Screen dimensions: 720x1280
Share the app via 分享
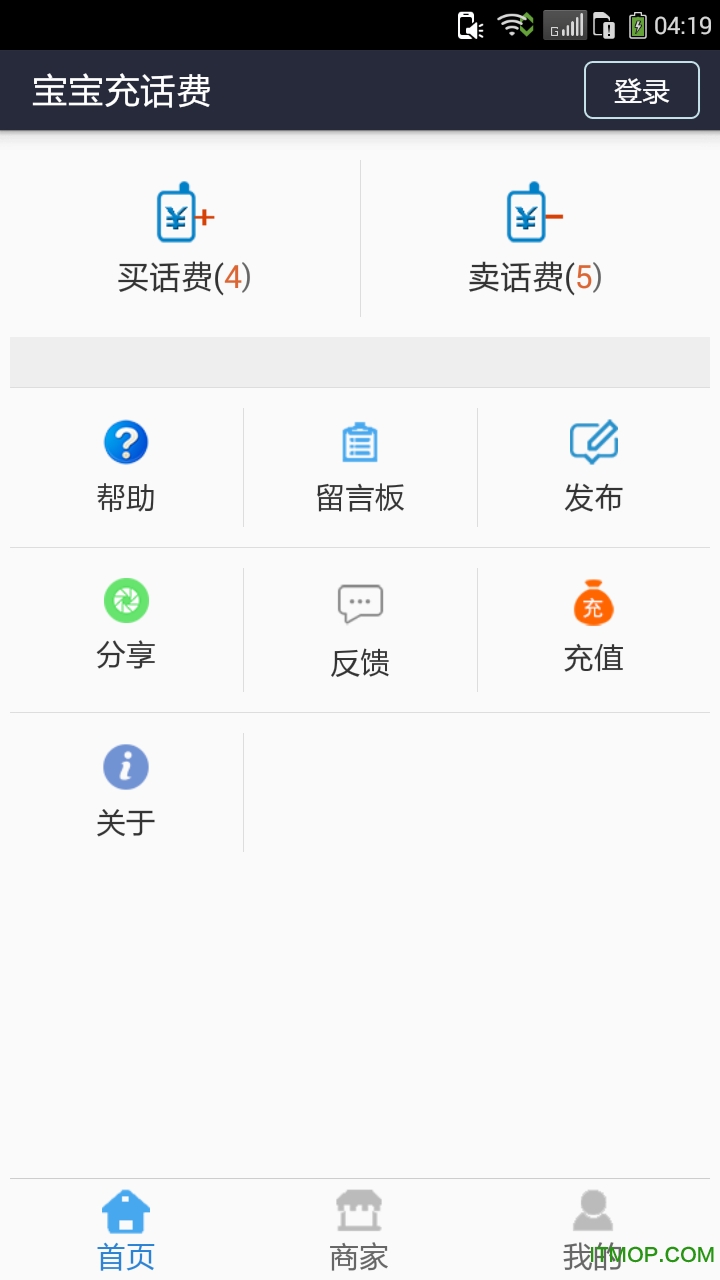126,626
